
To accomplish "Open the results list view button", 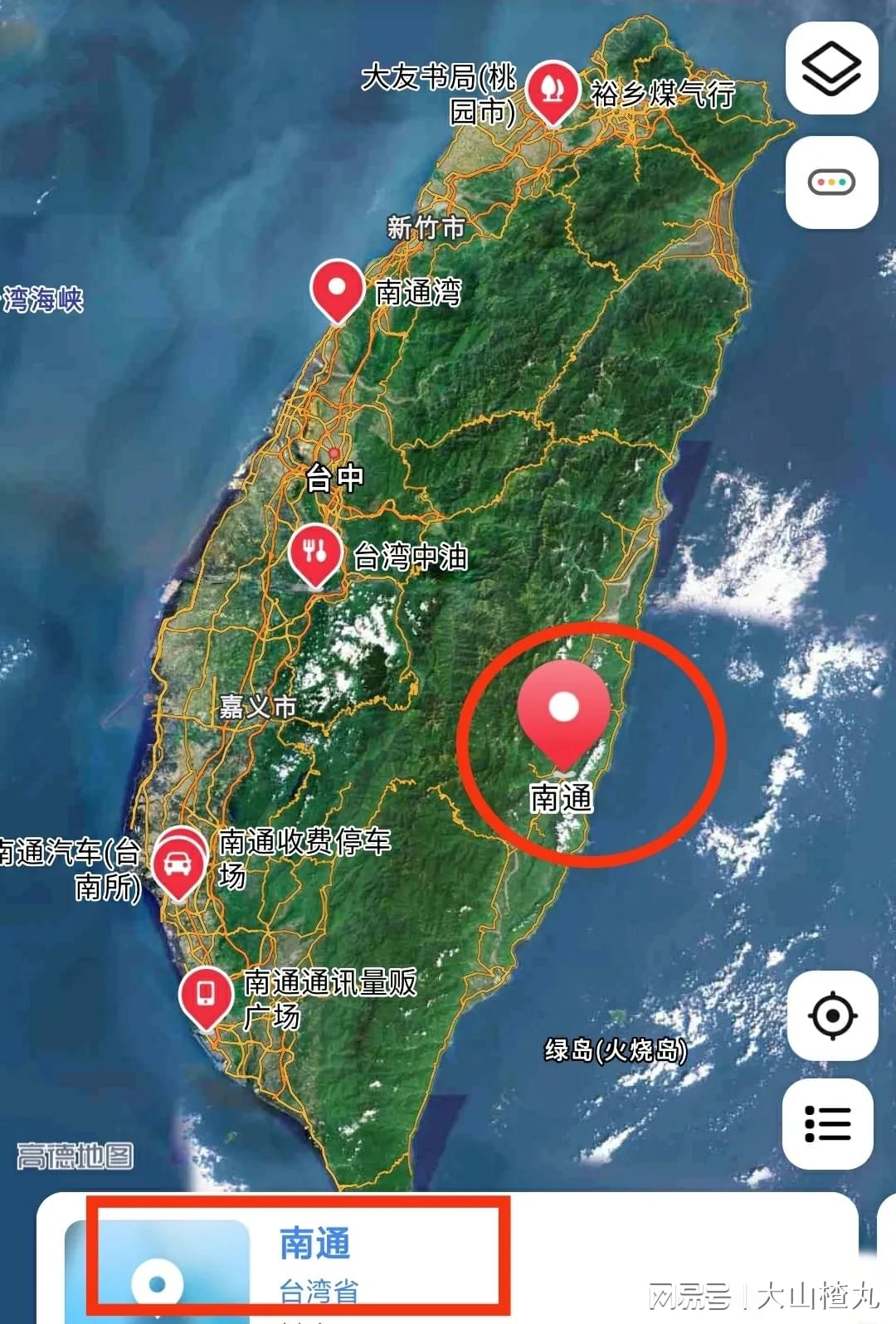I will point(828,1124).
